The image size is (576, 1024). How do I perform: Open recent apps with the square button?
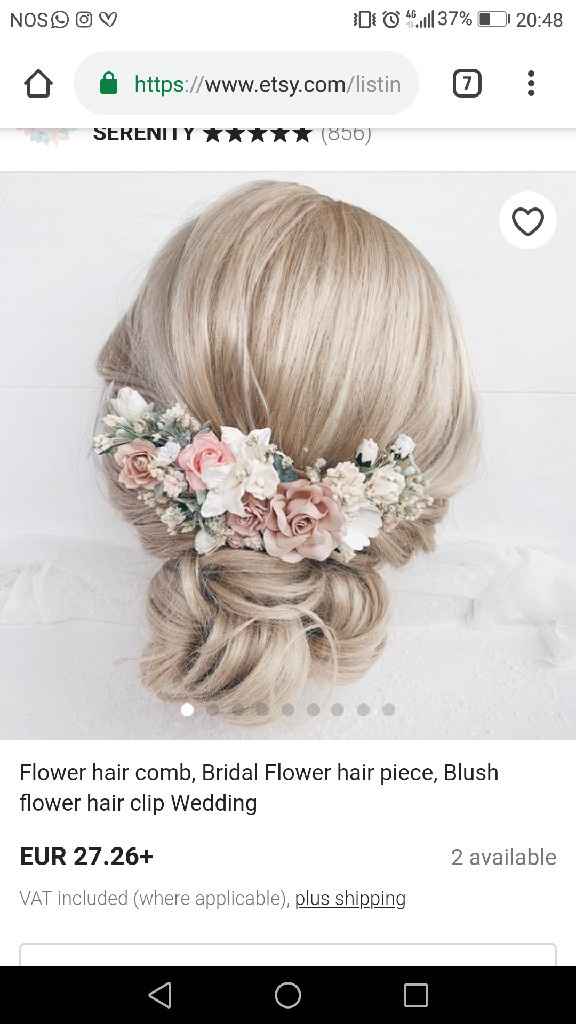[x=416, y=995]
